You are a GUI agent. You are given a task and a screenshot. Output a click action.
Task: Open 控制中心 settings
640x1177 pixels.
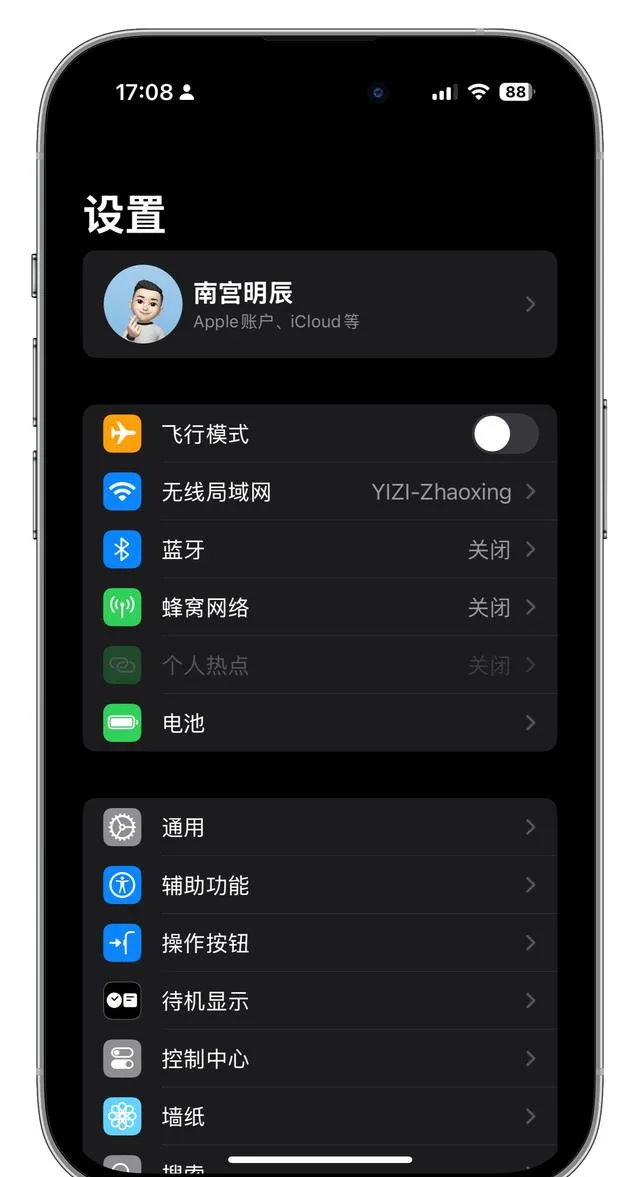(320, 1059)
